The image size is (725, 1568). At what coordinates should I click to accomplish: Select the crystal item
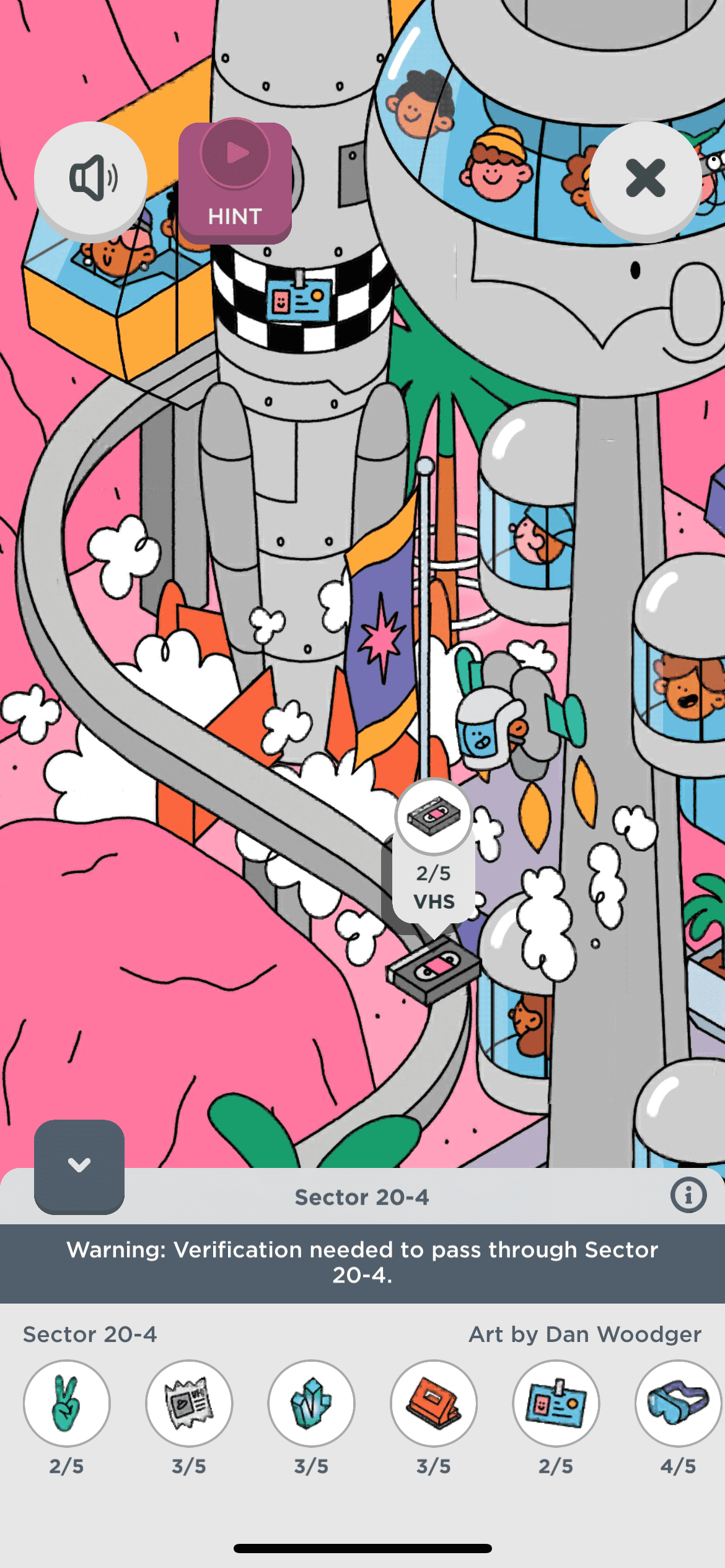(x=311, y=1403)
